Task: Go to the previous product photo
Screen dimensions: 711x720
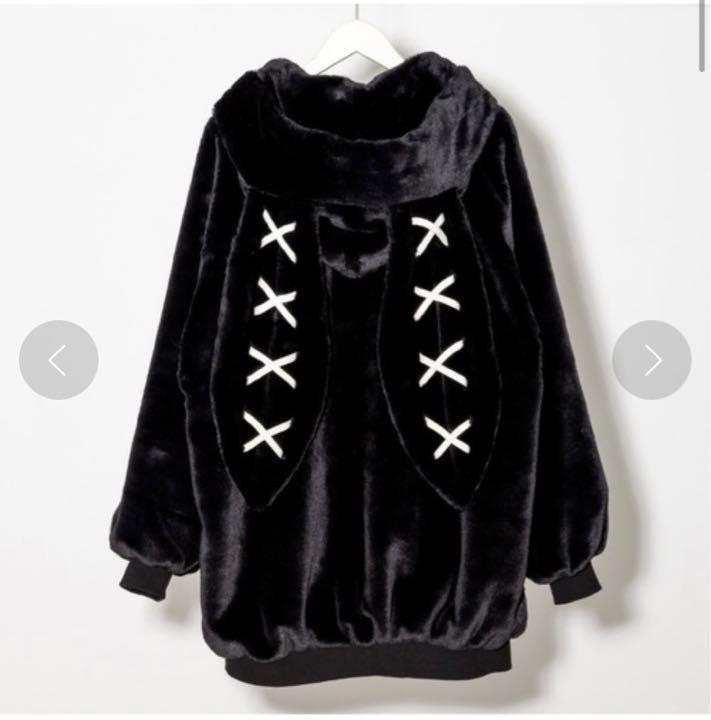Action: click(58, 360)
